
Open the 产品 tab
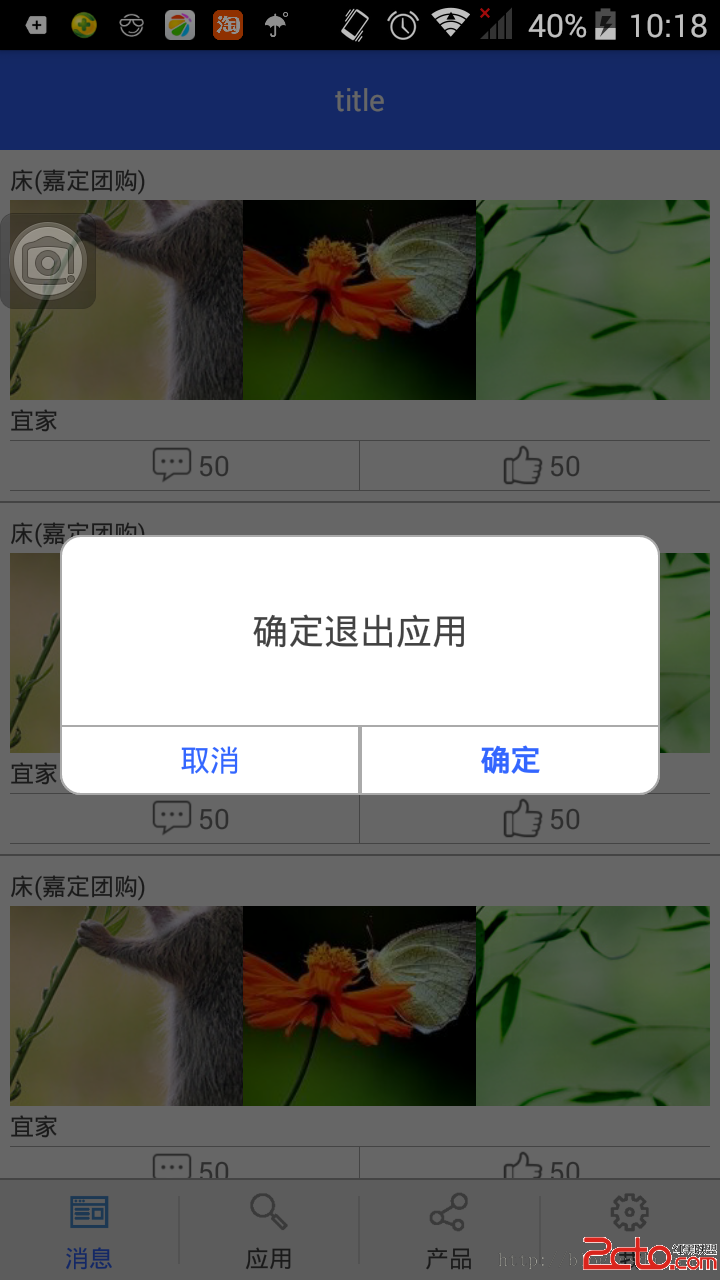(x=448, y=1232)
